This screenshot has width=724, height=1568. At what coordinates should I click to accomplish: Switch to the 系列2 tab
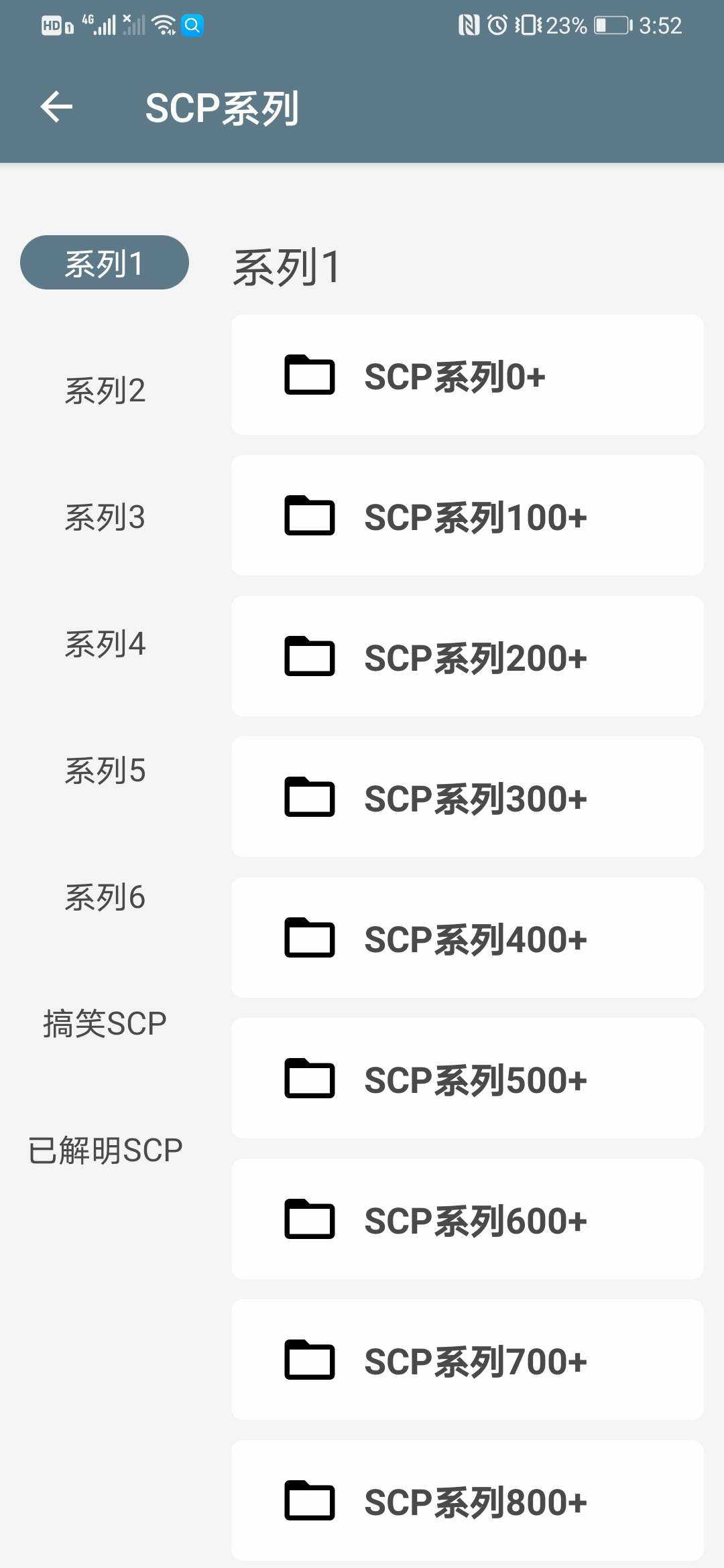[105, 390]
